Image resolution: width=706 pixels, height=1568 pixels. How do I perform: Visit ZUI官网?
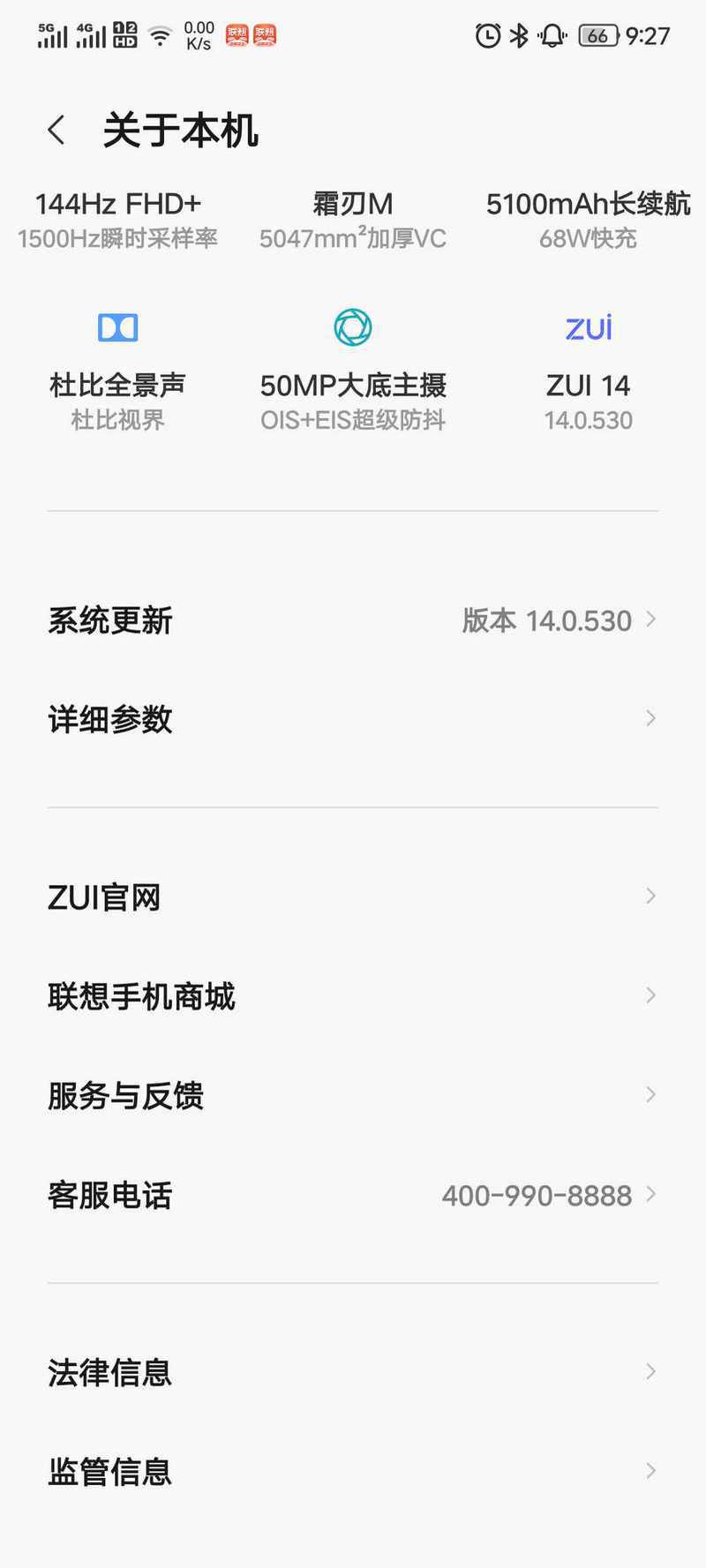[353, 897]
